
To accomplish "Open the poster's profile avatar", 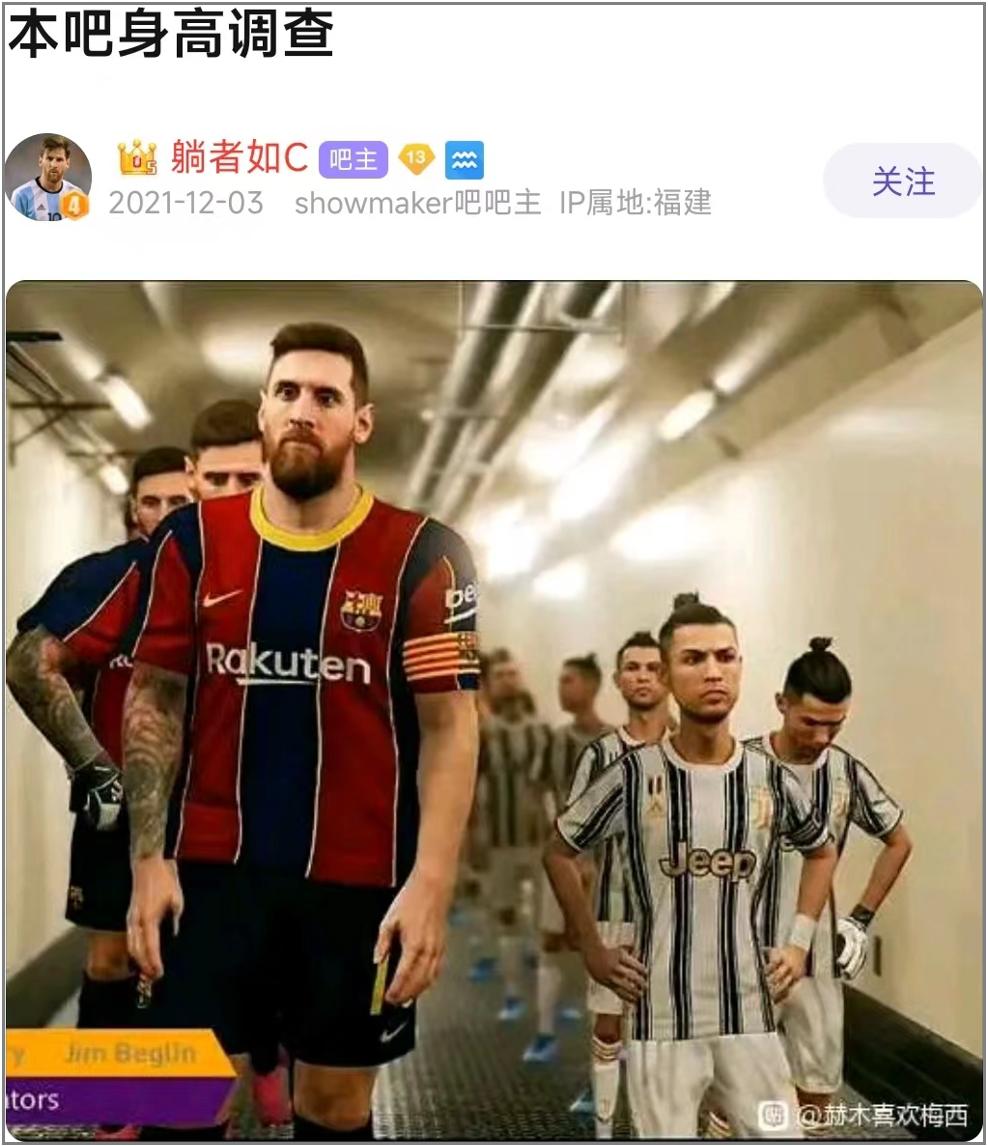I will coord(48,177).
